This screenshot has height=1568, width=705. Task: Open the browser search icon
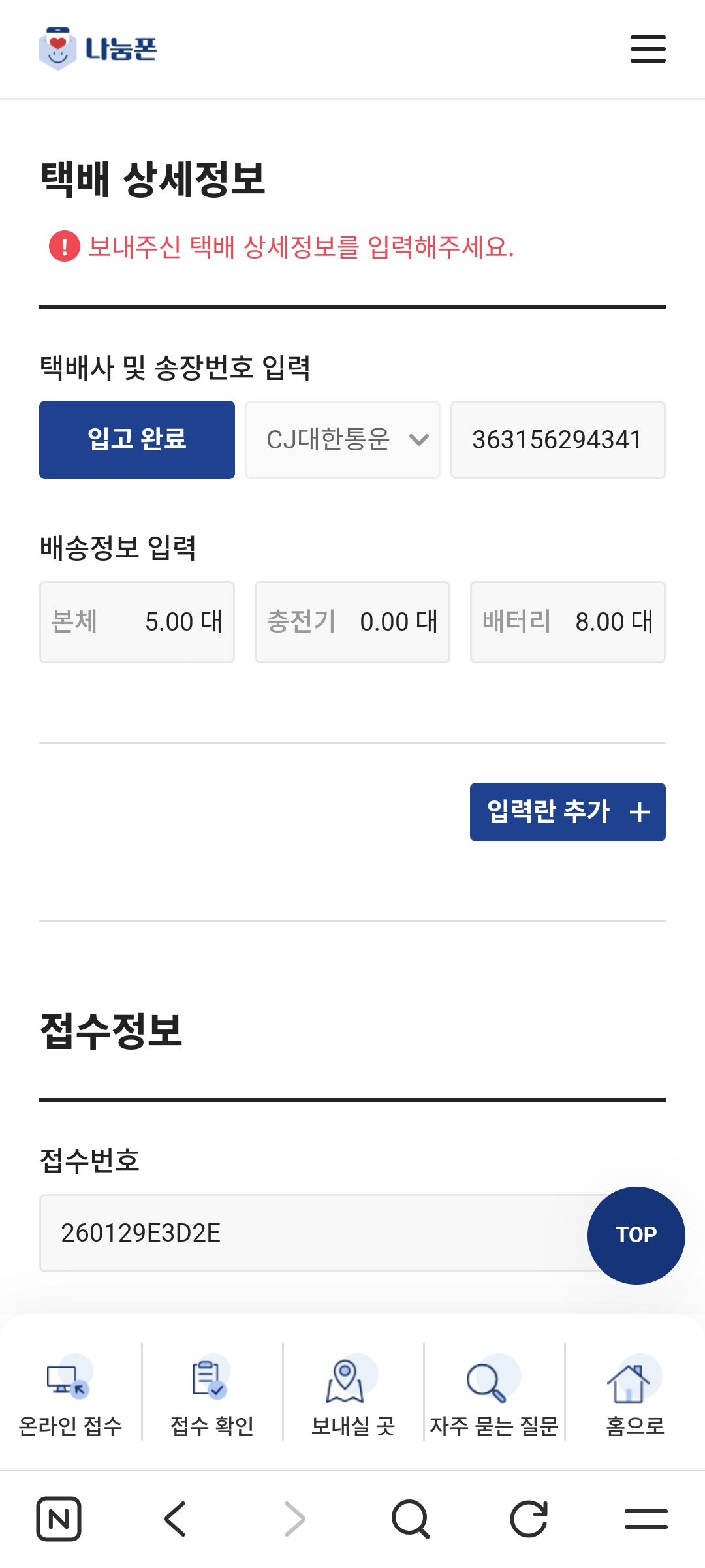[x=411, y=1518]
